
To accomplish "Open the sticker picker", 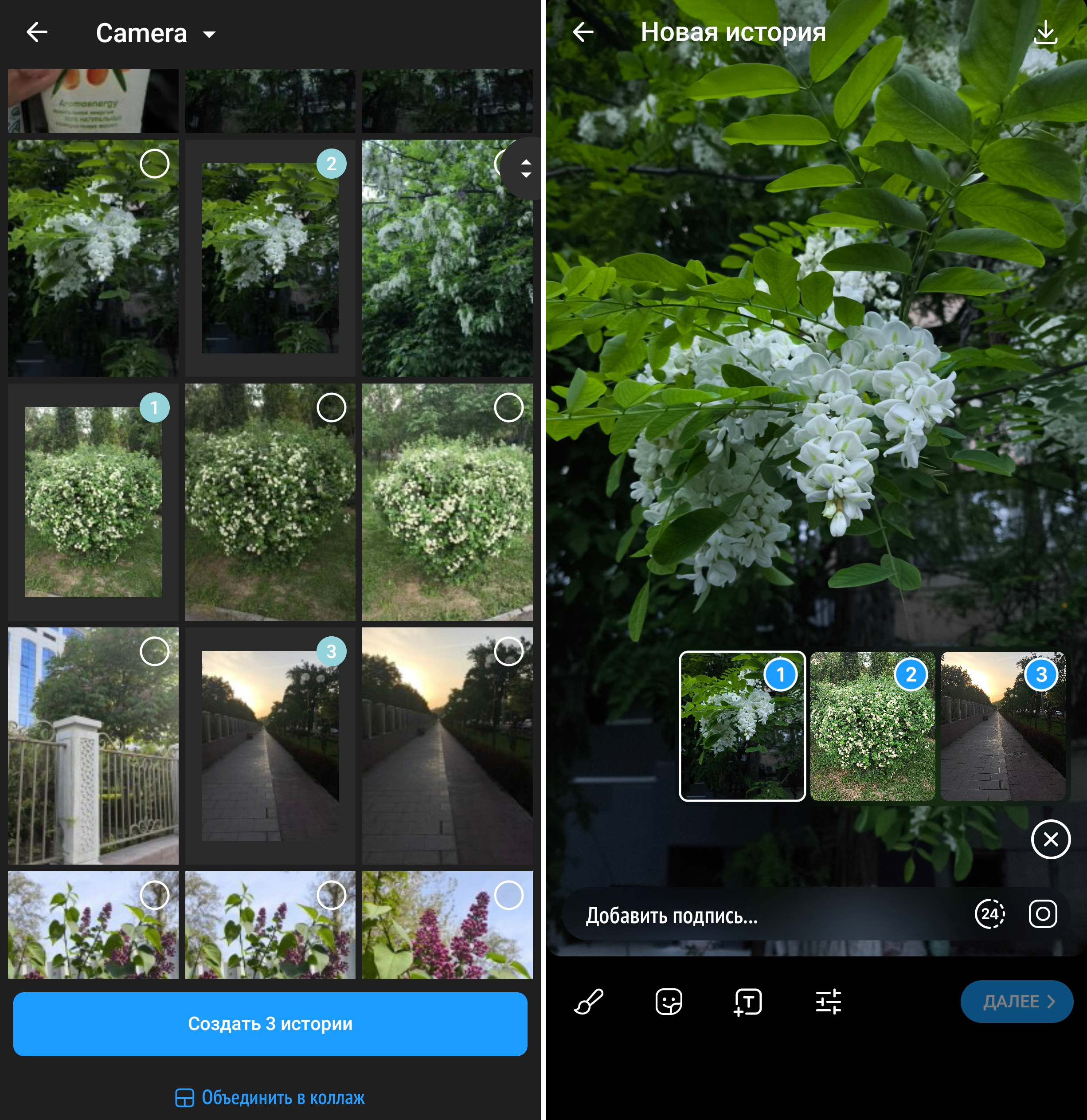I will pos(669,1002).
